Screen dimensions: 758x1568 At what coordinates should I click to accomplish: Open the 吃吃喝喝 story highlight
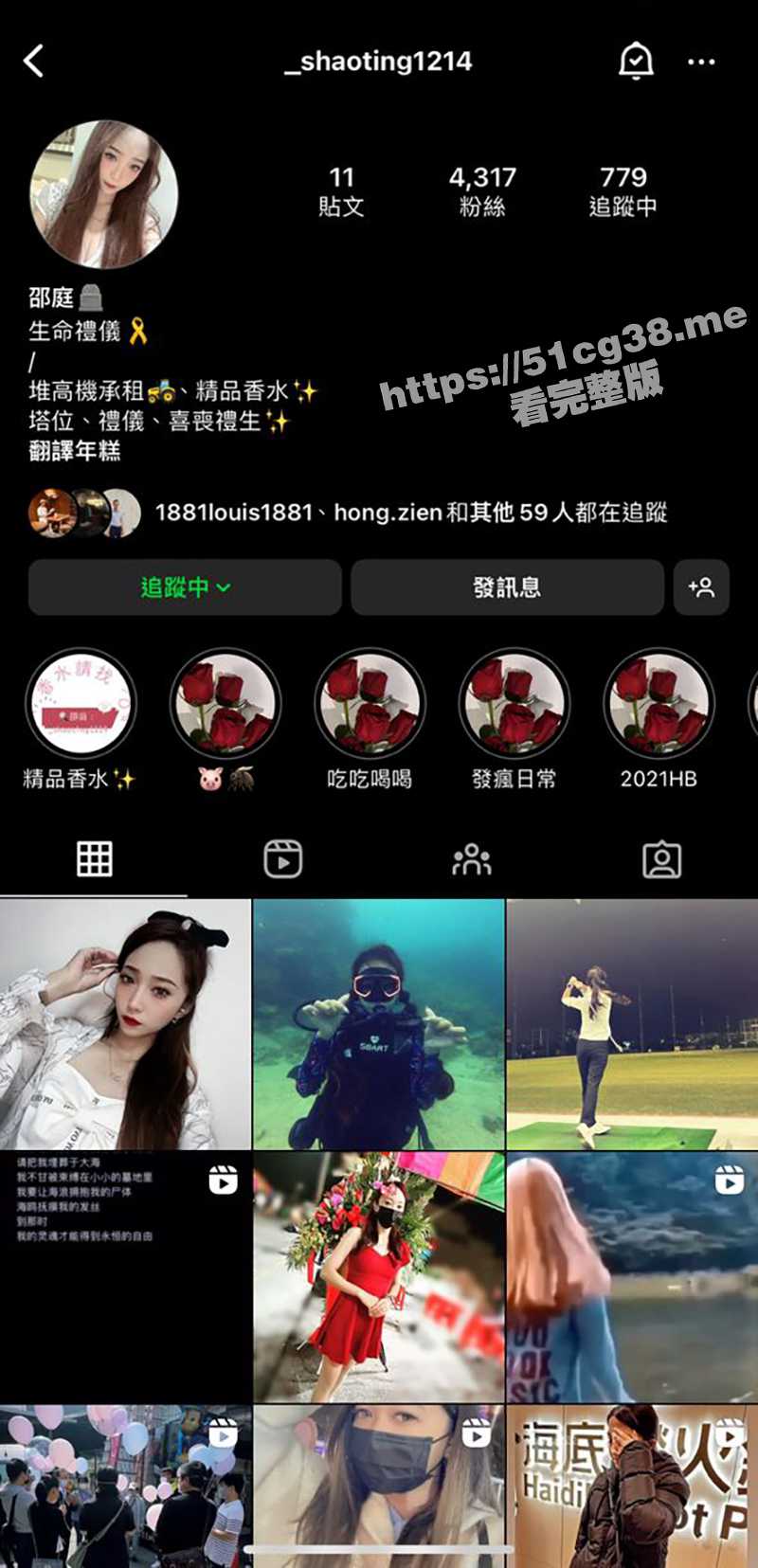point(370,705)
